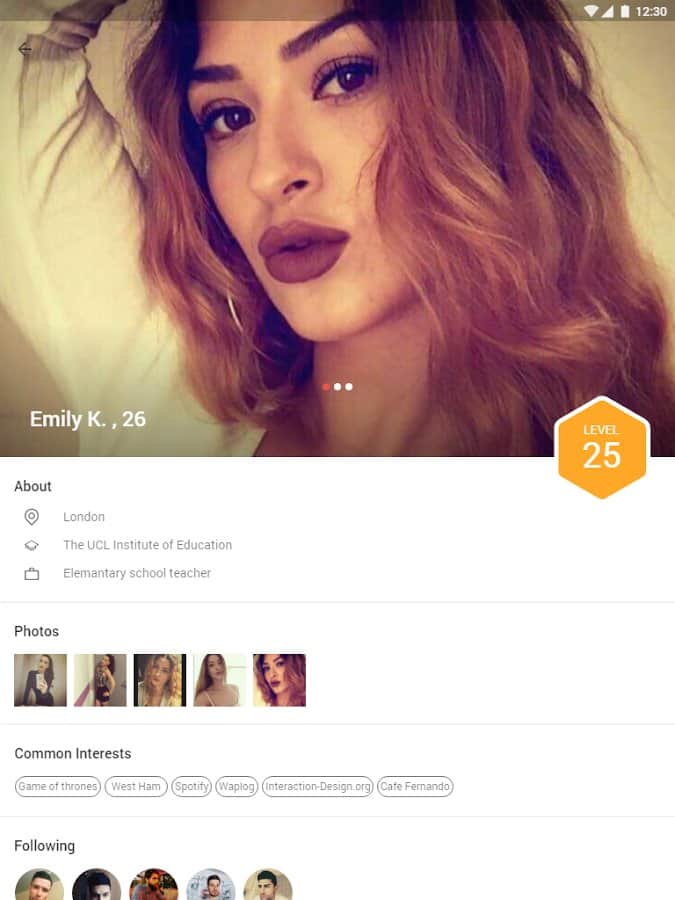The width and height of the screenshot is (675, 900).
Task: Open the Spotify interest chip
Action: (x=192, y=787)
